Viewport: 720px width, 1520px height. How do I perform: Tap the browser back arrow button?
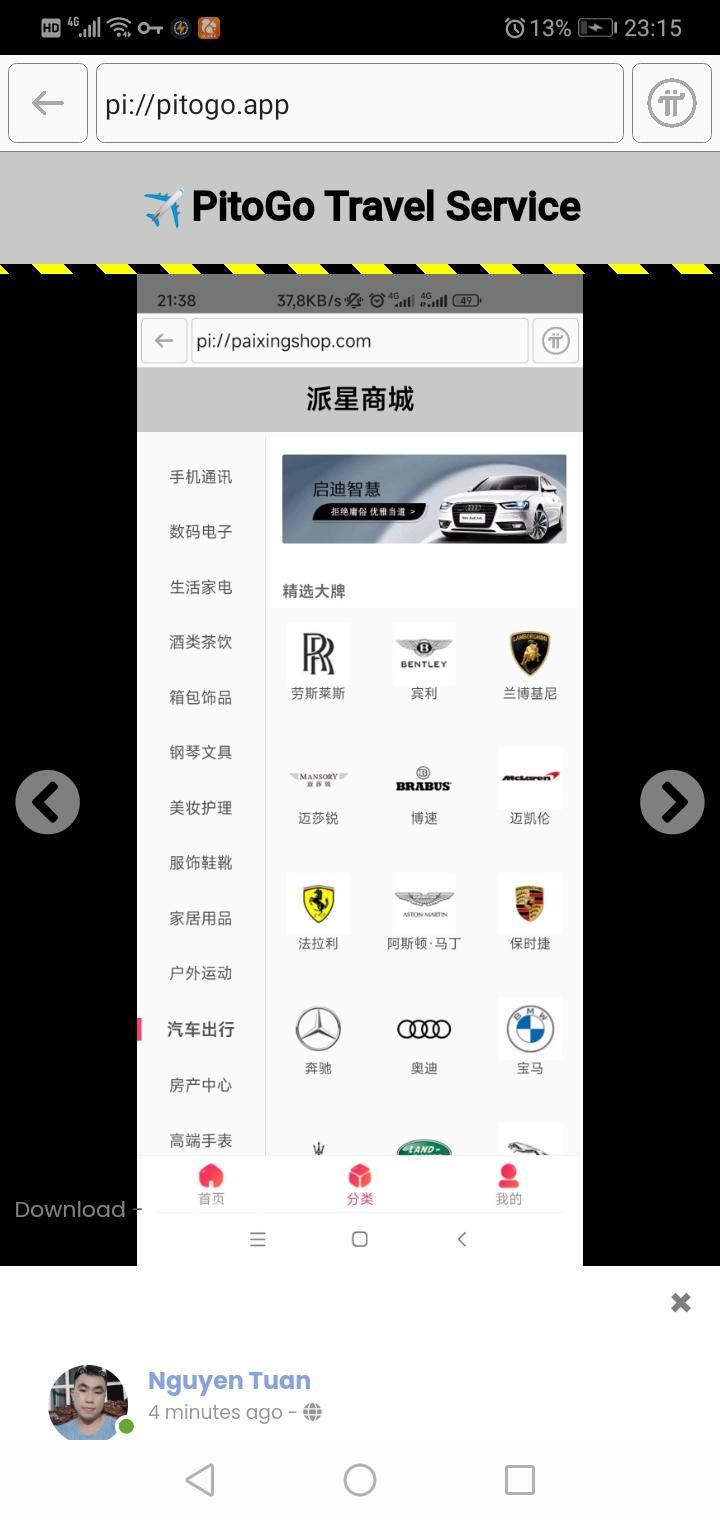(x=48, y=103)
